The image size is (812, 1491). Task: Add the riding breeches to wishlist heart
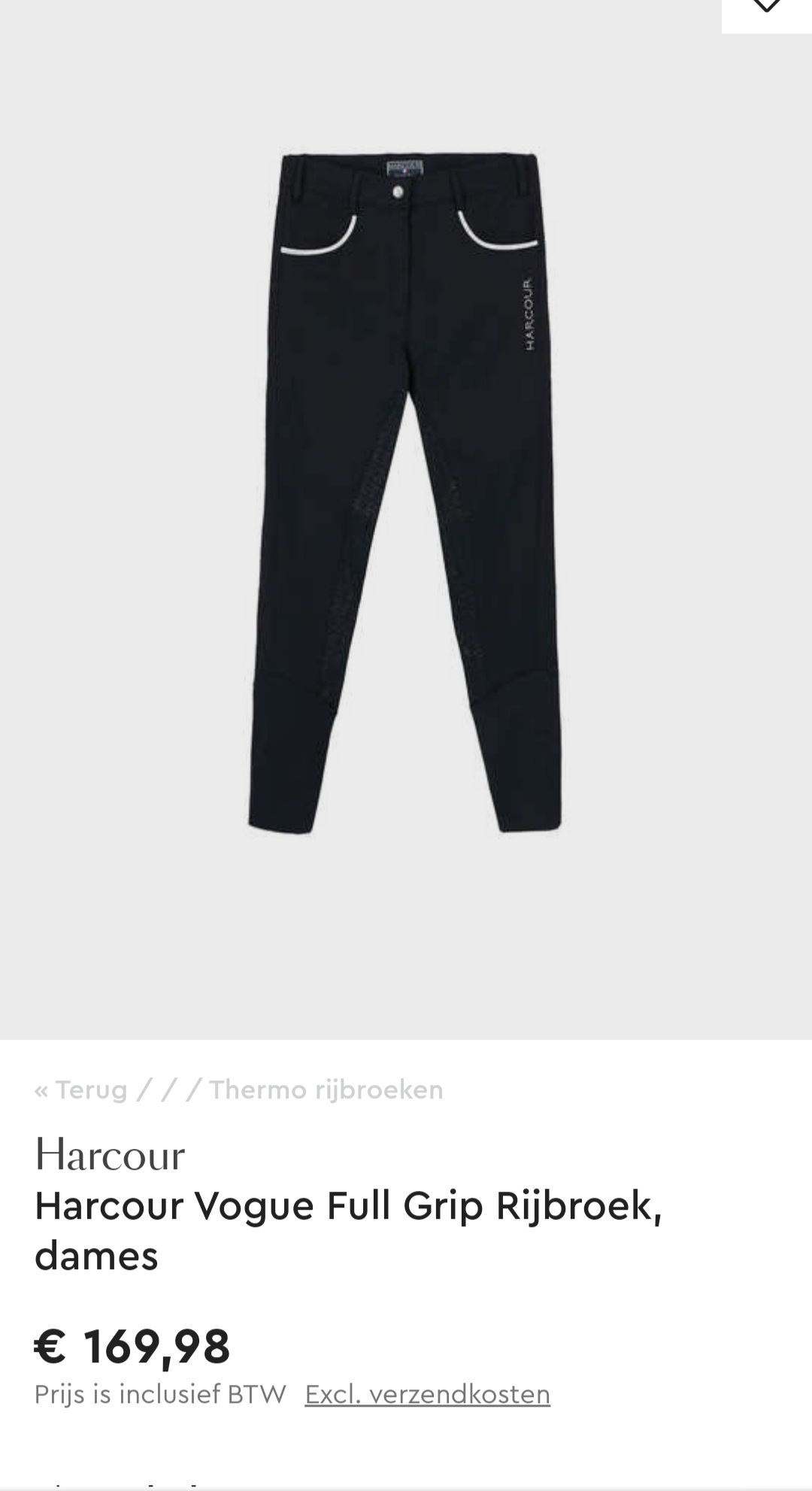(766, 9)
